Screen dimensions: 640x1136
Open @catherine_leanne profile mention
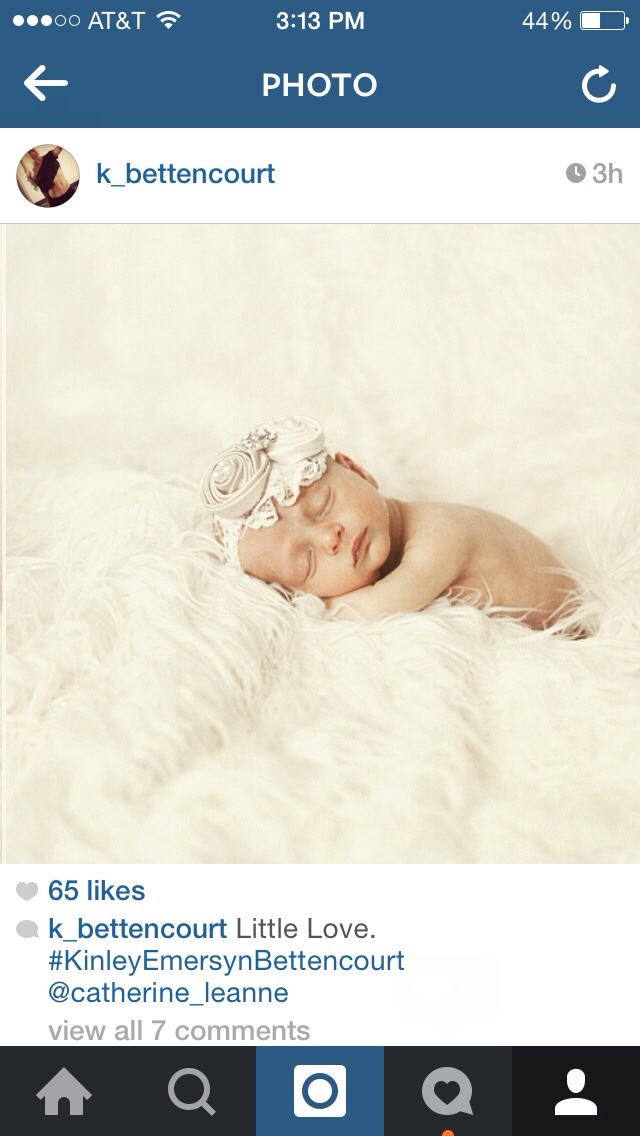pyautogui.click(x=168, y=993)
